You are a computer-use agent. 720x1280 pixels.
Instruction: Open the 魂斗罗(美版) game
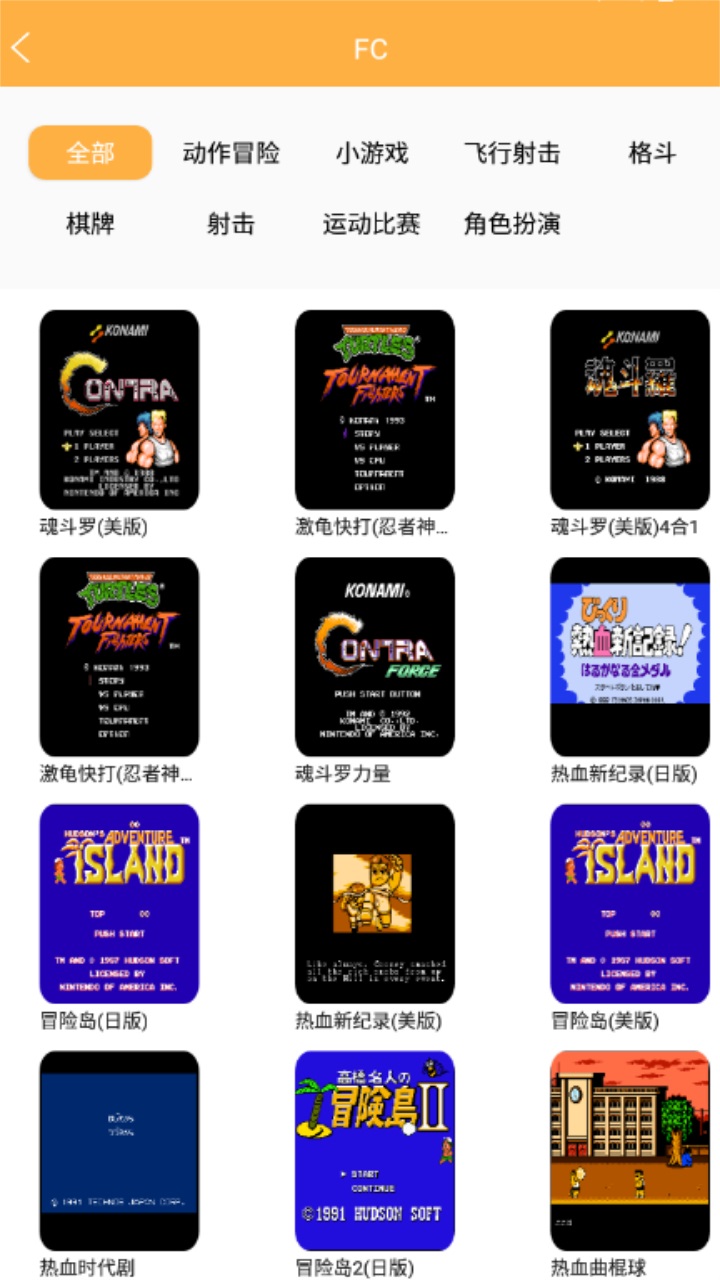119,410
